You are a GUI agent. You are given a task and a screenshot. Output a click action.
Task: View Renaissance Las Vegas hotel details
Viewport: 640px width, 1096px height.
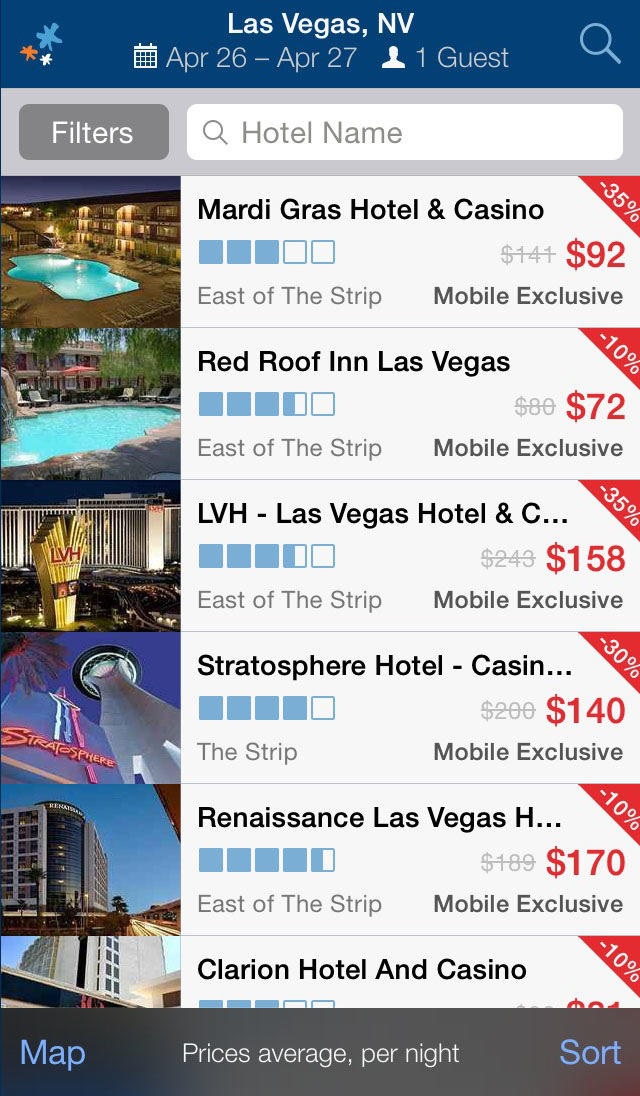380,818
